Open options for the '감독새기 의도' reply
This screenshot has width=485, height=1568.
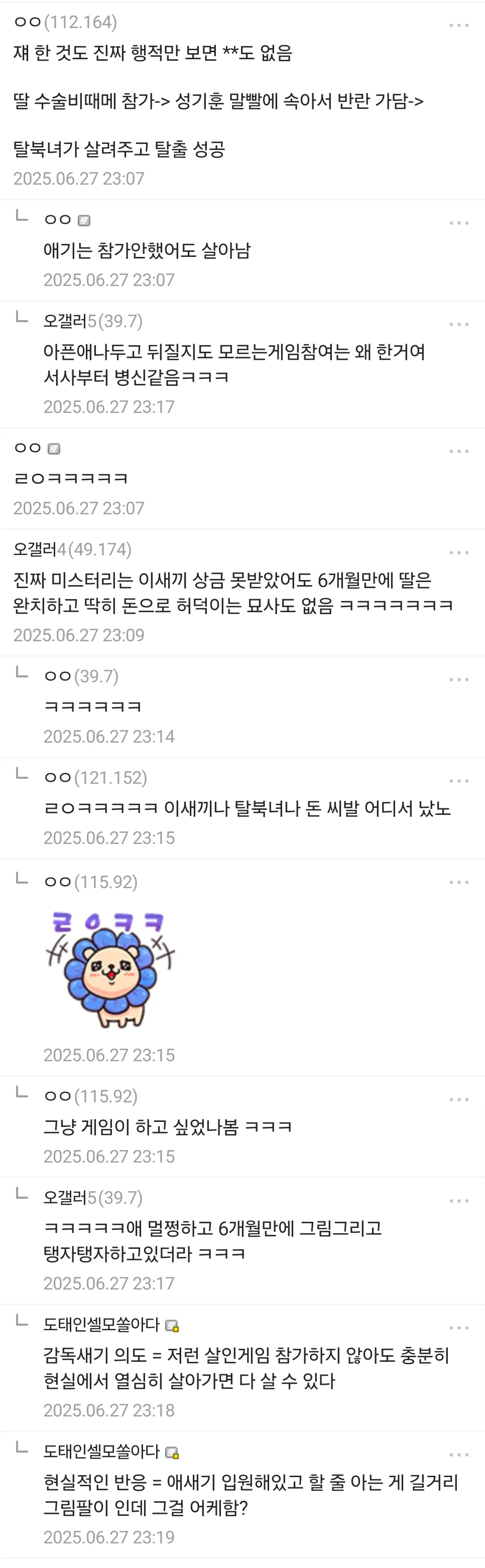point(458,1328)
